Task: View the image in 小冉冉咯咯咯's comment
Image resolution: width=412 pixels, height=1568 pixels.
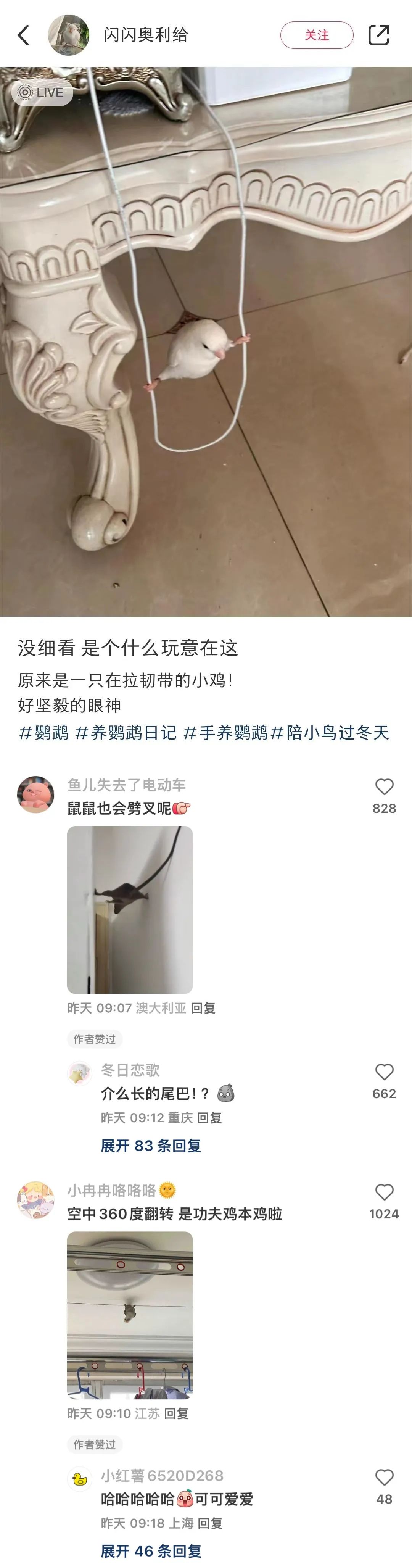Action: tap(130, 1315)
